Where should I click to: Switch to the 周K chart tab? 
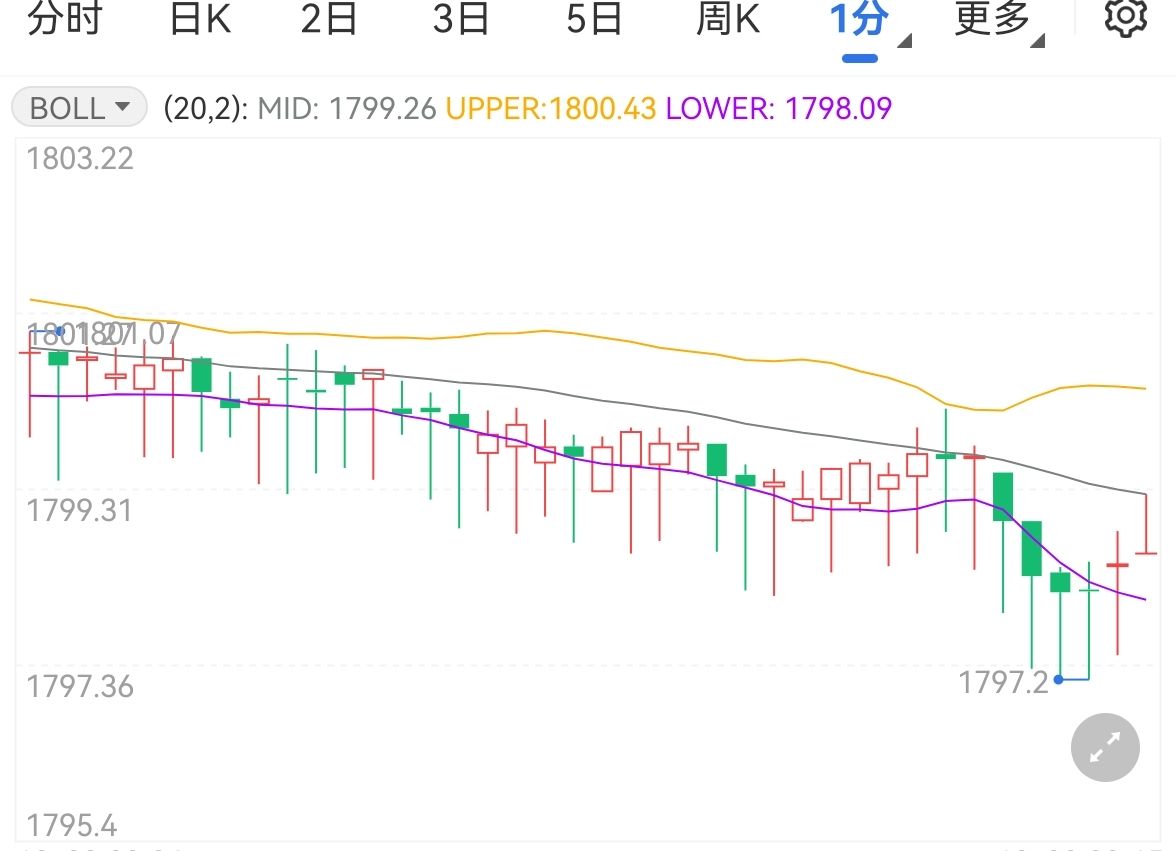[727, 20]
